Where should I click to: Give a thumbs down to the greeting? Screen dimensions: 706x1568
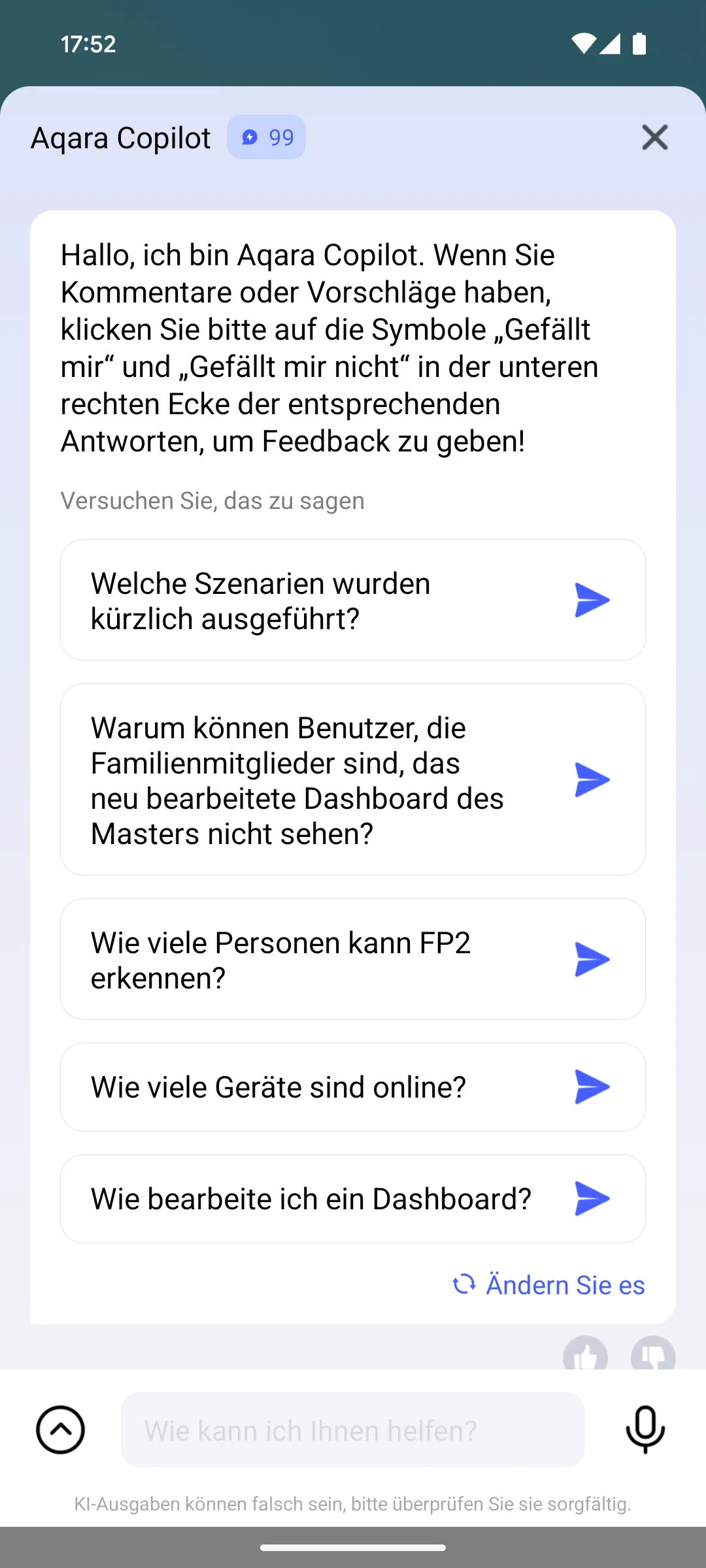pyautogui.click(x=653, y=1353)
